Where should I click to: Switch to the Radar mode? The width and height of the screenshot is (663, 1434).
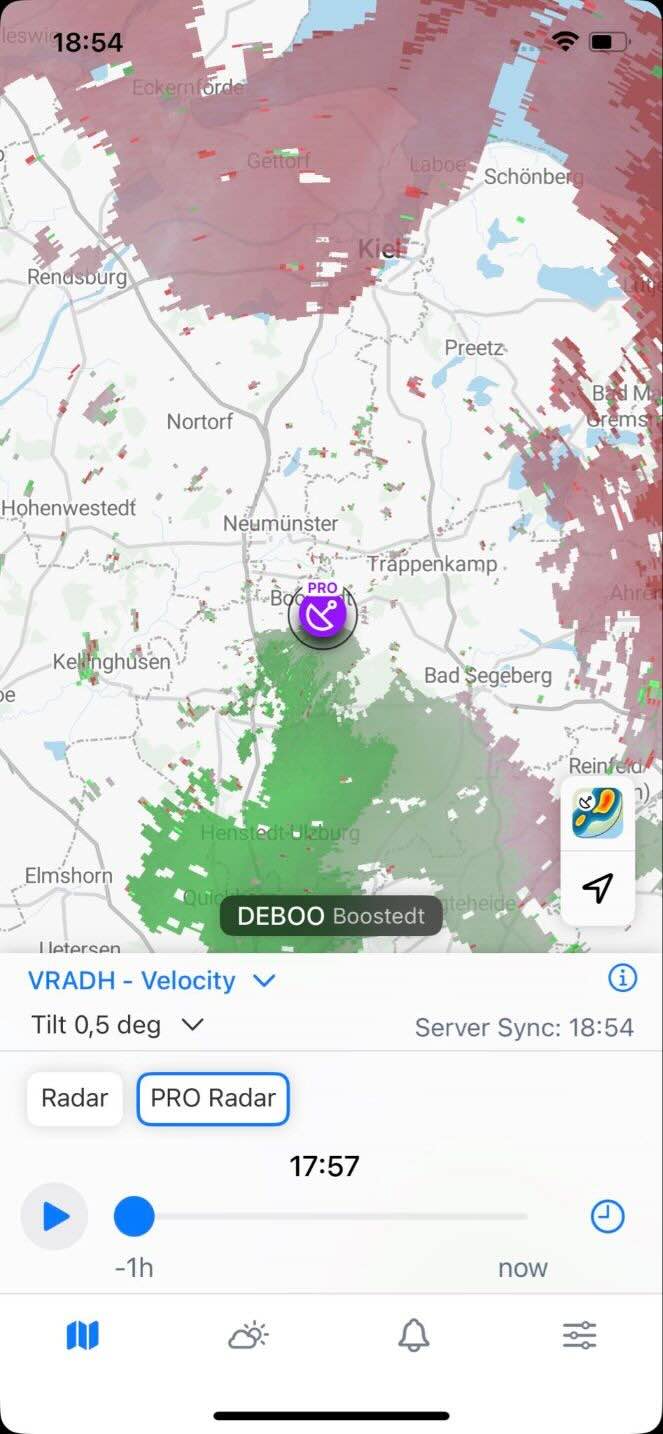(75, 1098)
